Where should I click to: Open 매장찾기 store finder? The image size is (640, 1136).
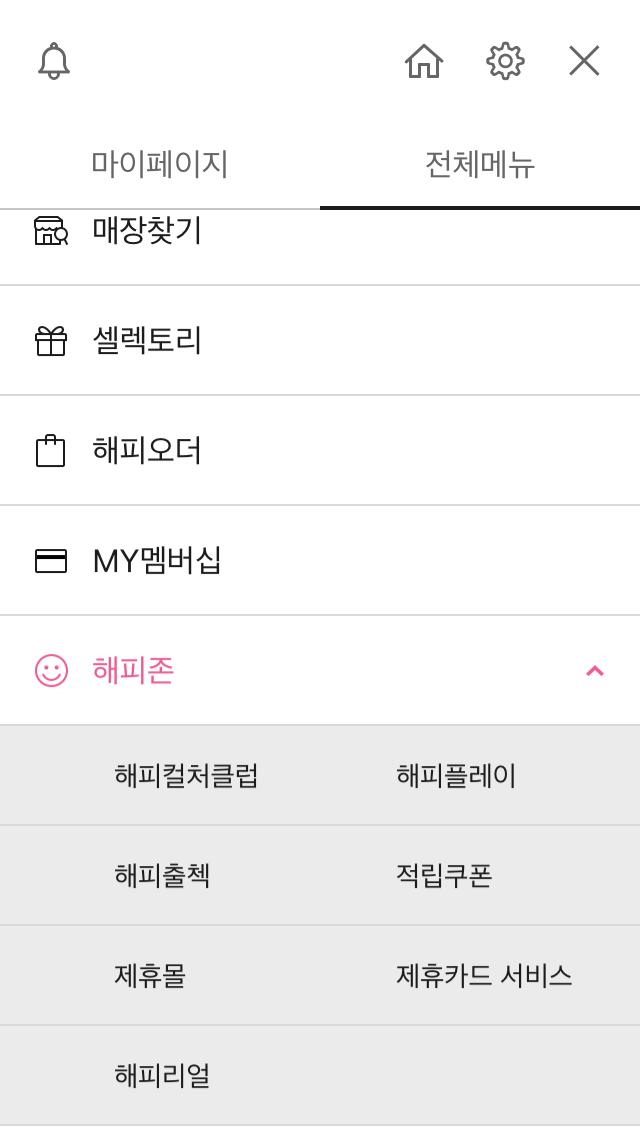pos(147,232)
